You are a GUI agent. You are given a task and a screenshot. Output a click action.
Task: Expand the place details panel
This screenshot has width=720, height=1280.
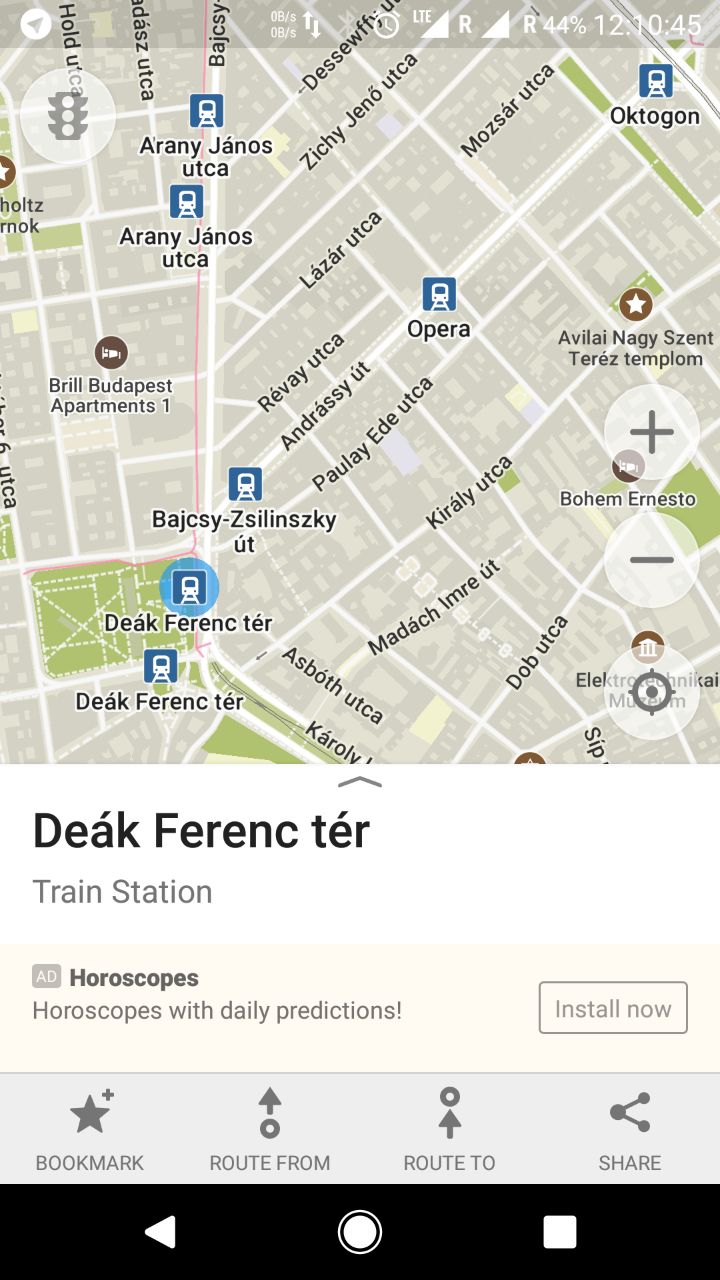360,781
